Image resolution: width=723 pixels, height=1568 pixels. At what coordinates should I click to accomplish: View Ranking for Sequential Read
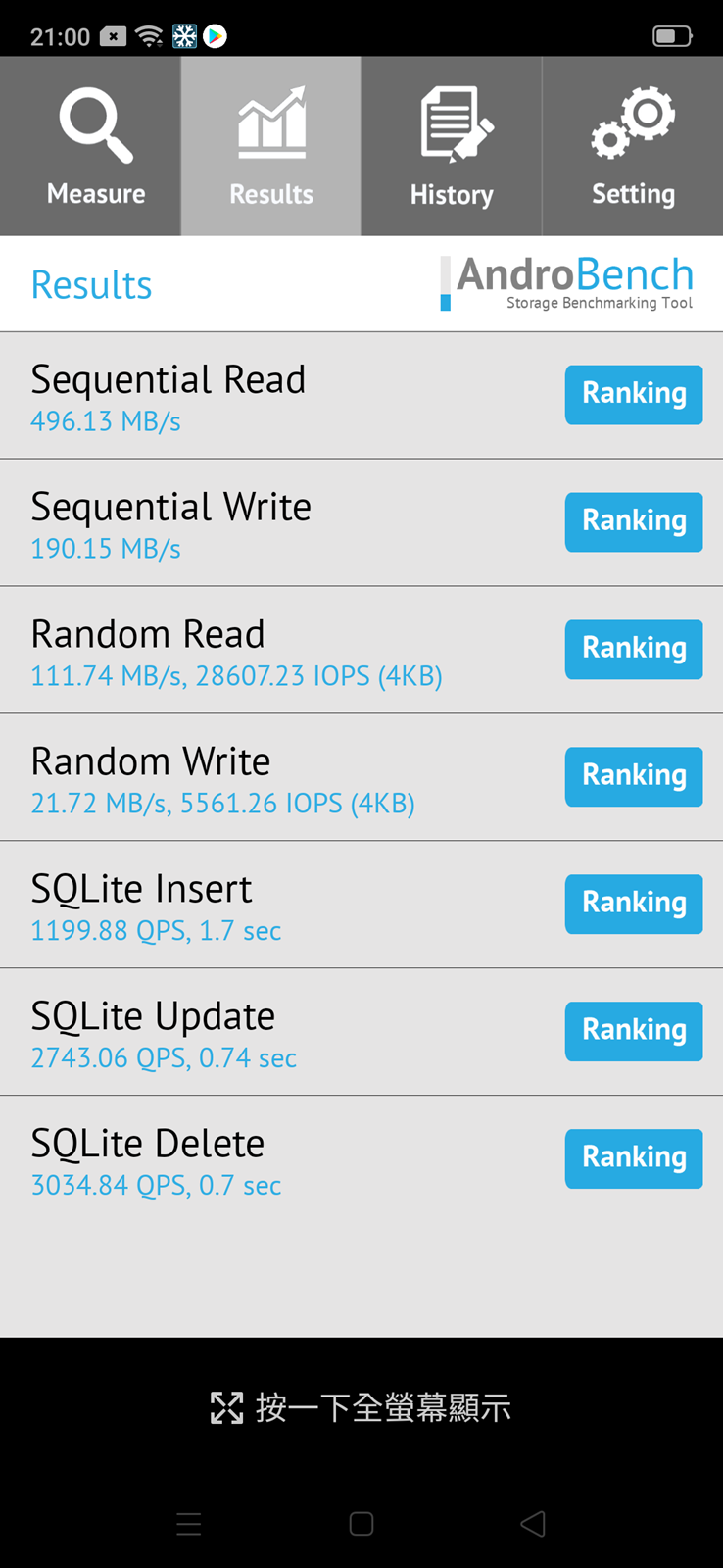coord(633,394)
